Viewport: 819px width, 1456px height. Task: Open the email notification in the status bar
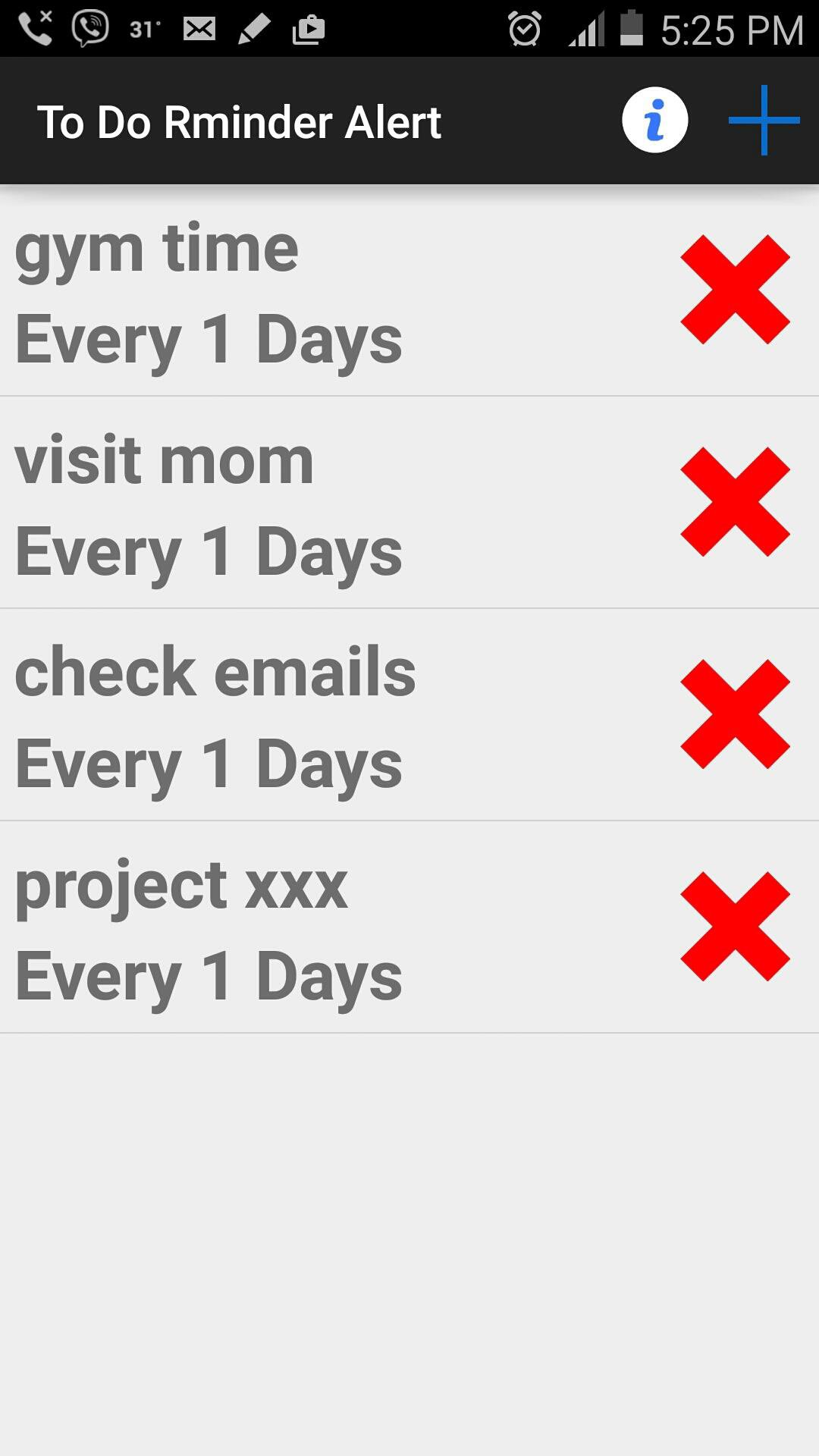pyautogui.click(x=199, y=30)
